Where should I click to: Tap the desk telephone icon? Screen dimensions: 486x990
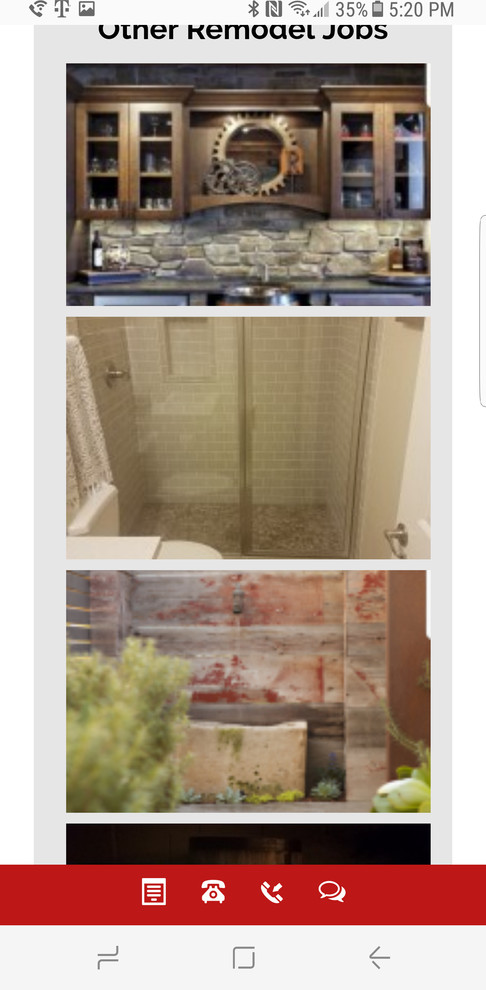213,893
